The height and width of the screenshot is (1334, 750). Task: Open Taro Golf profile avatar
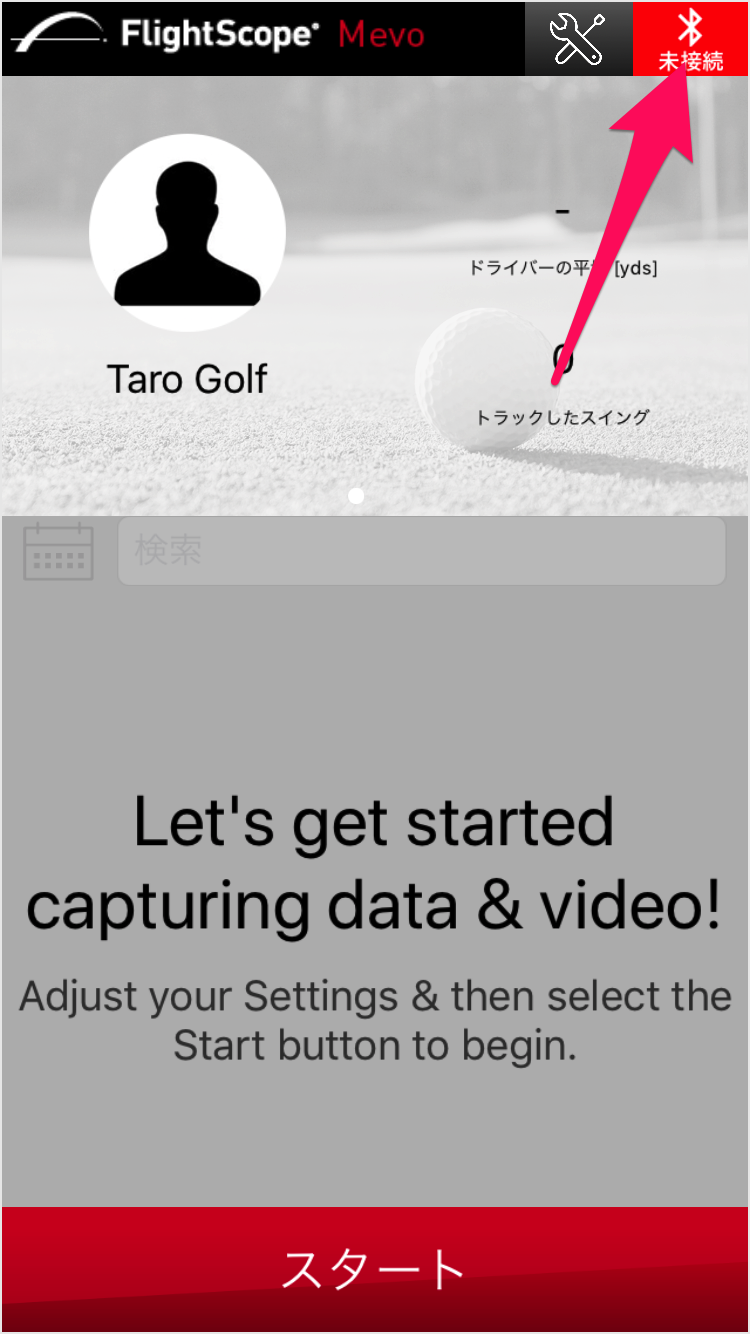pyautogui.click(x=187, y=233)
